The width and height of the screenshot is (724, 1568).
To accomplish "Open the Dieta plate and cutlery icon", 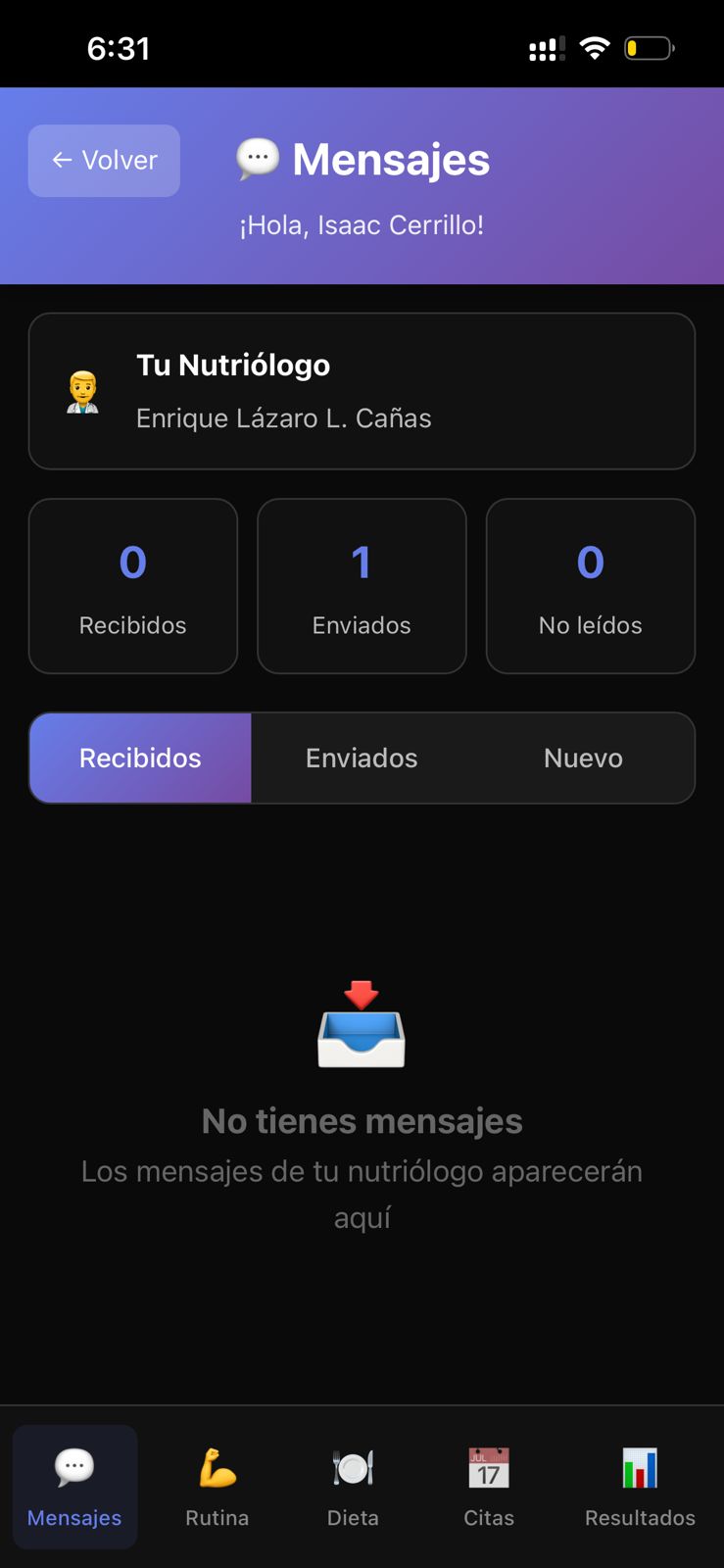I will pyautogui.click(x=352, y=1465).
